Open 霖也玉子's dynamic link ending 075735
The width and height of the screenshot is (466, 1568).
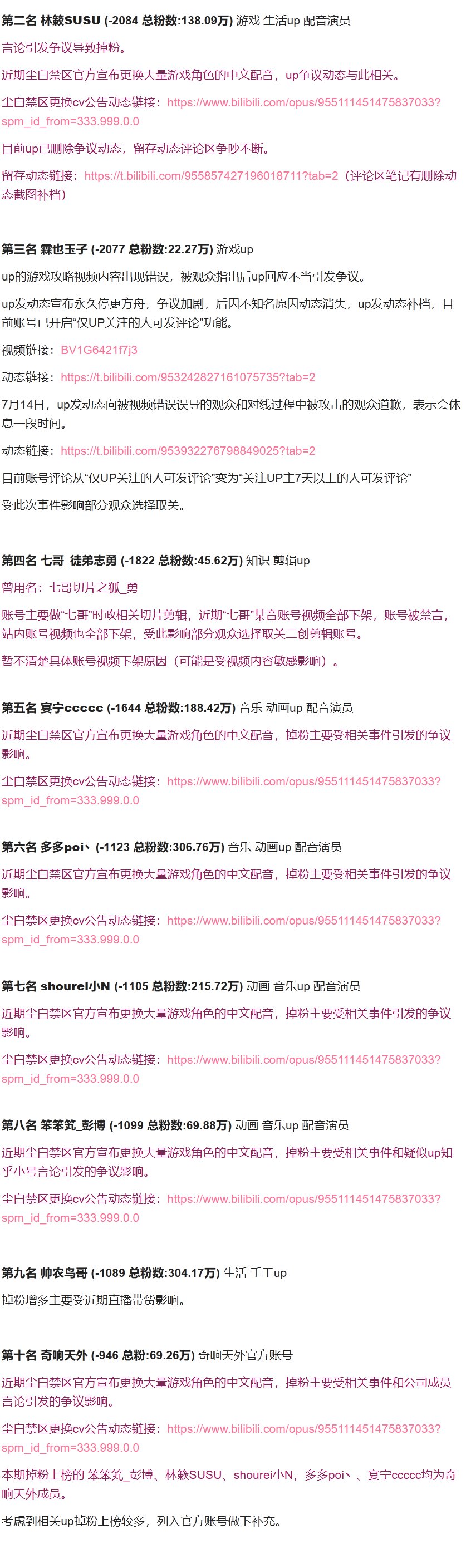(188, 377)
